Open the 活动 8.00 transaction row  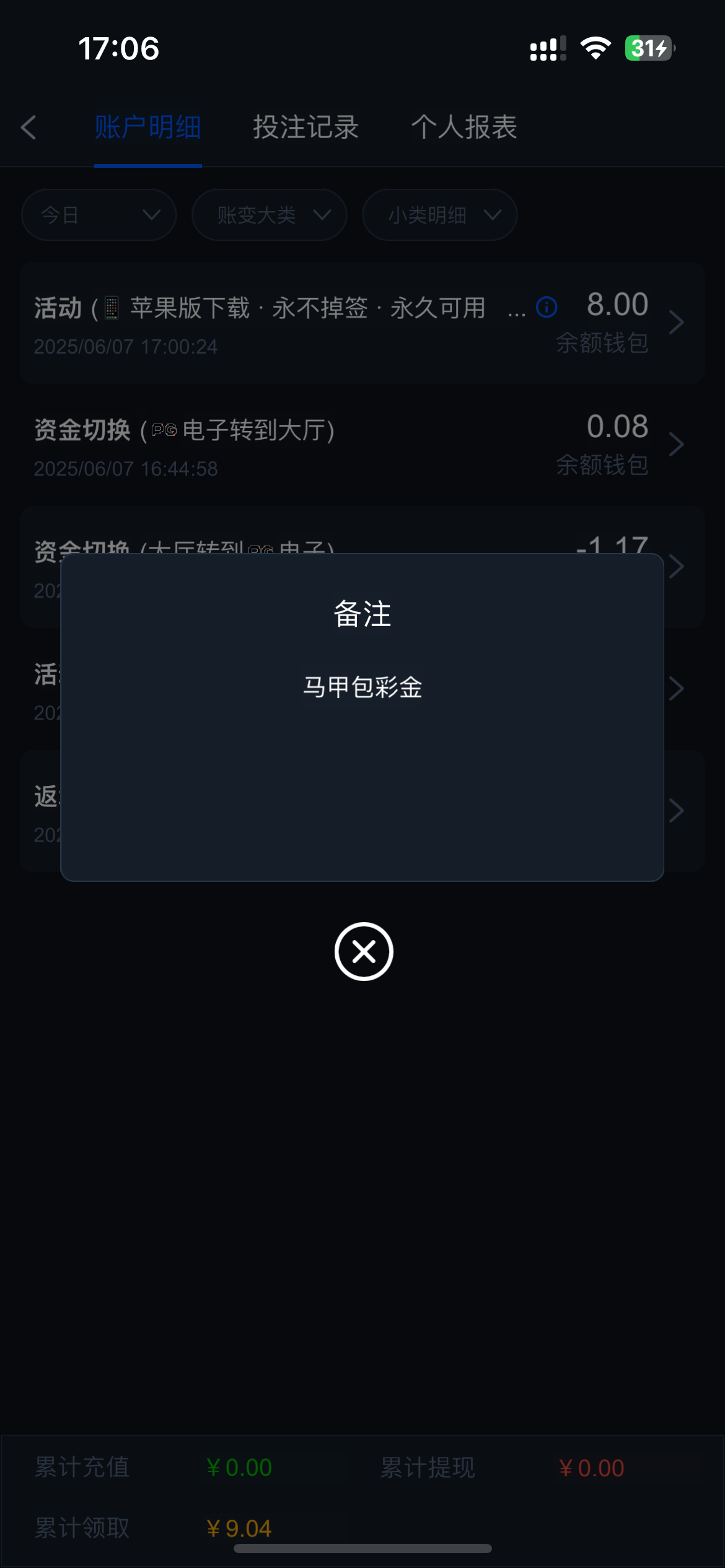pyautogui.click(x=362, y=323)
